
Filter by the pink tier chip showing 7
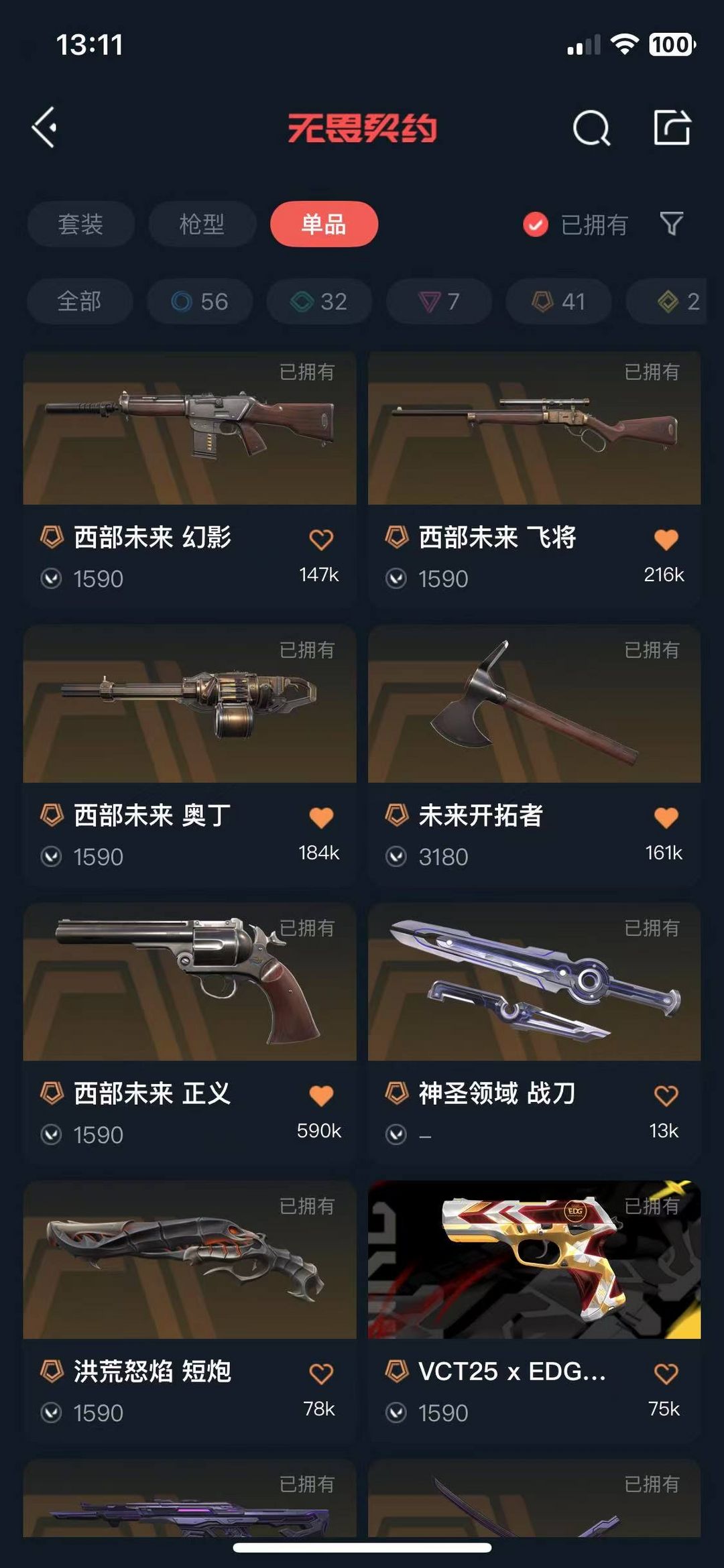pyautogui.click(x=439, y=302)
